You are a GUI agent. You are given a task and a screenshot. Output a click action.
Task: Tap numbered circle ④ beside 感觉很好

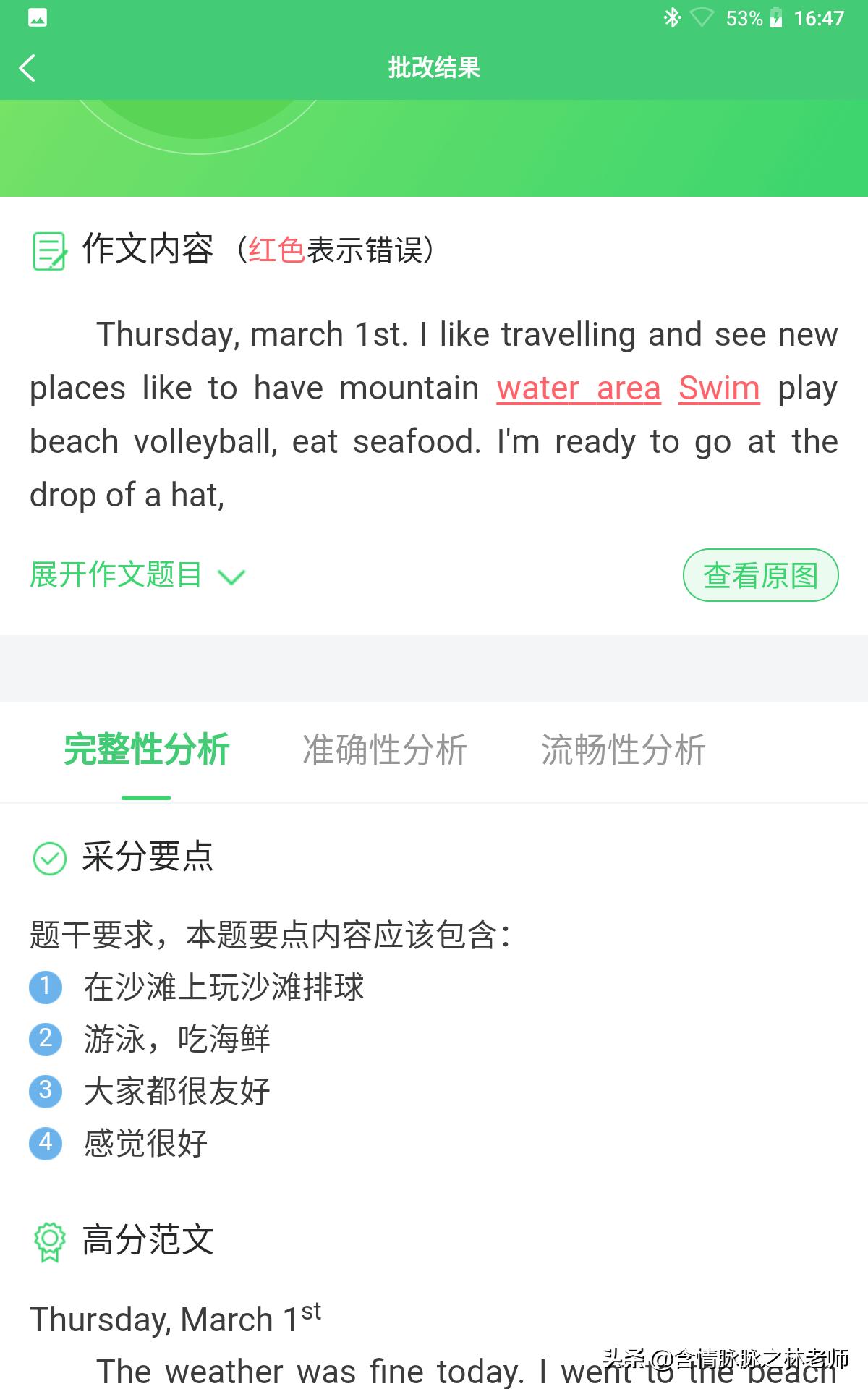coord(45,1144)
